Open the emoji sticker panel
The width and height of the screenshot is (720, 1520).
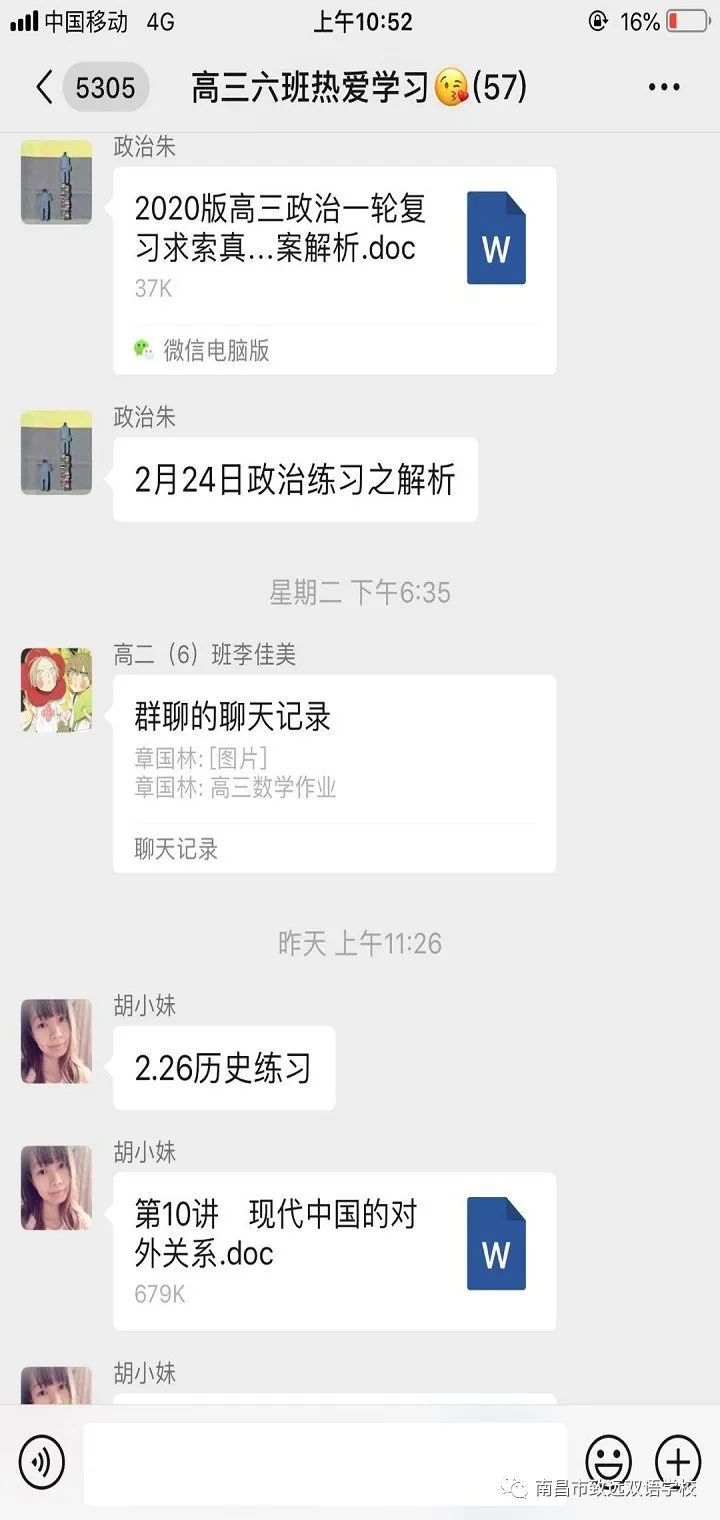(x=608, y=1462)
